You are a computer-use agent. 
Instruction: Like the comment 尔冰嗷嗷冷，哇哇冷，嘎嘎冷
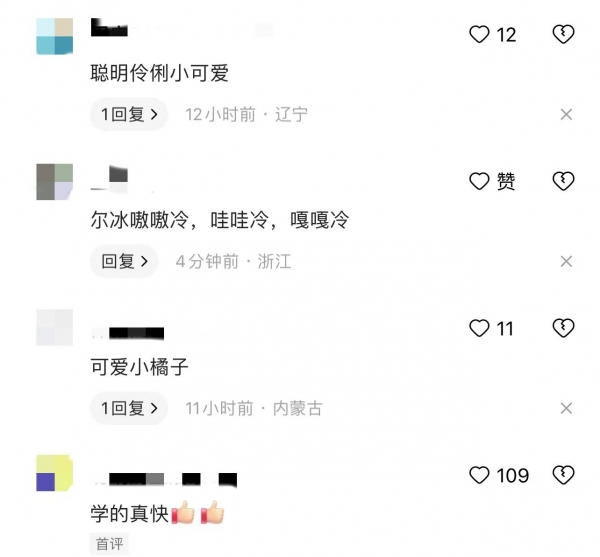(x=480, y=181)
